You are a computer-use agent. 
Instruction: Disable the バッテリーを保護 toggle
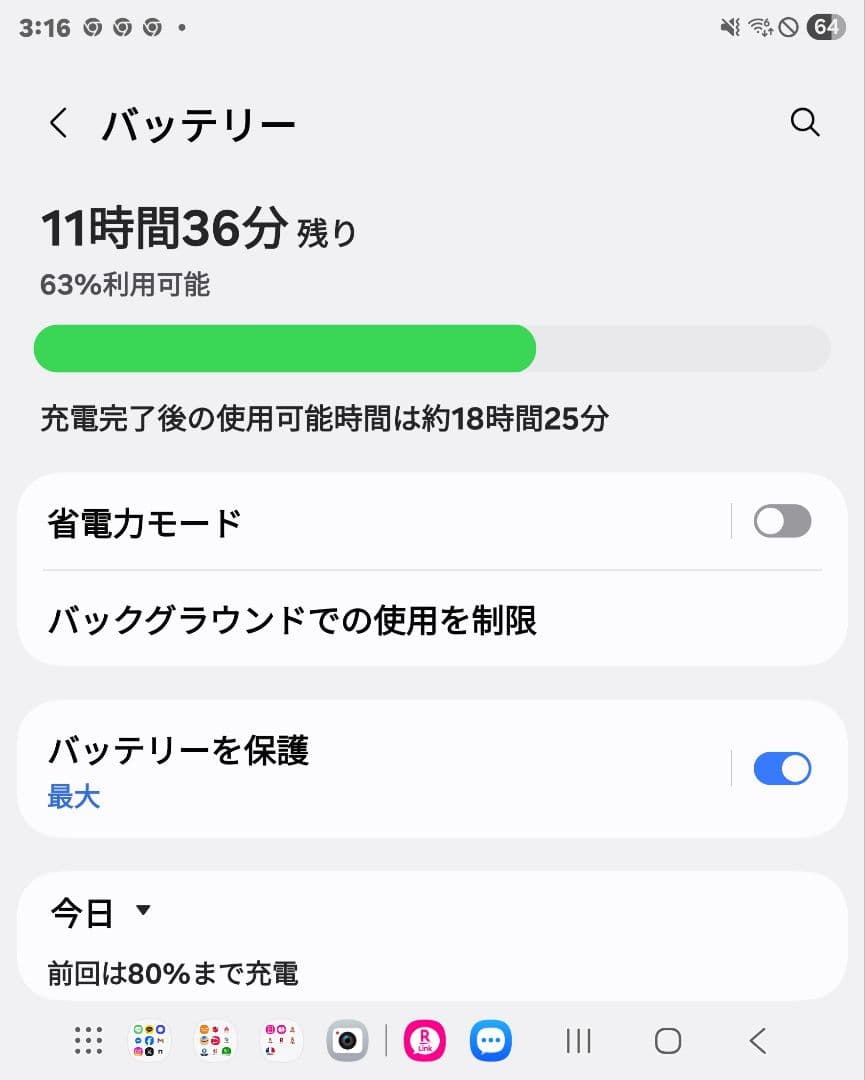click(x=782, y=768)
